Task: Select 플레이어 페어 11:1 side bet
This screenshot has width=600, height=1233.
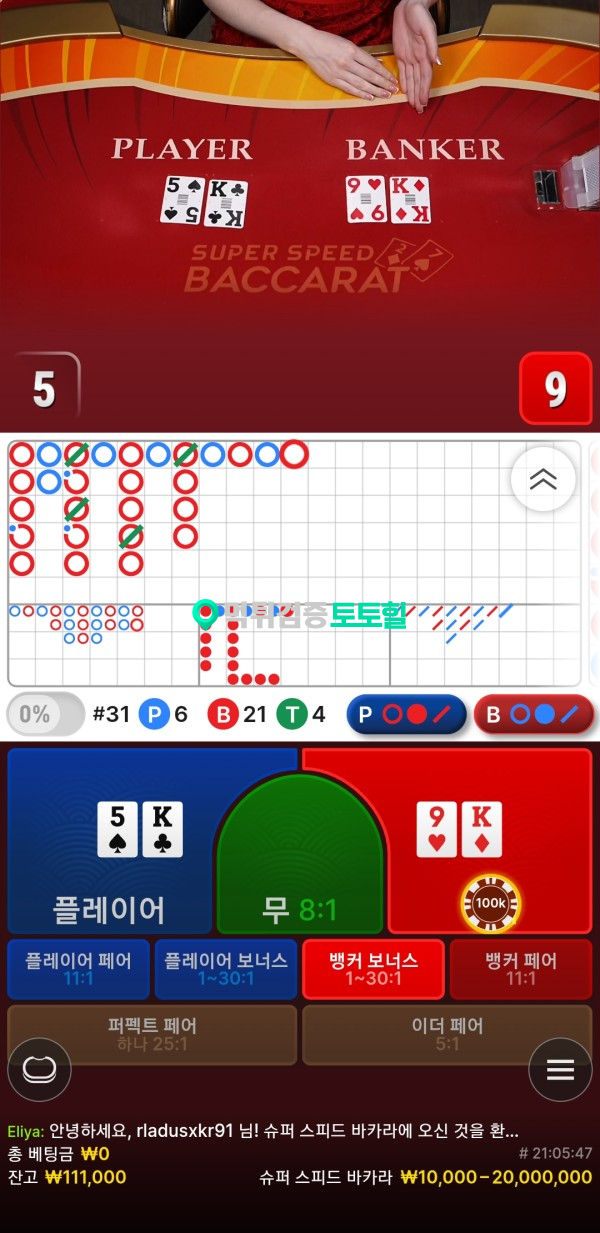Action: click(78, 969)
